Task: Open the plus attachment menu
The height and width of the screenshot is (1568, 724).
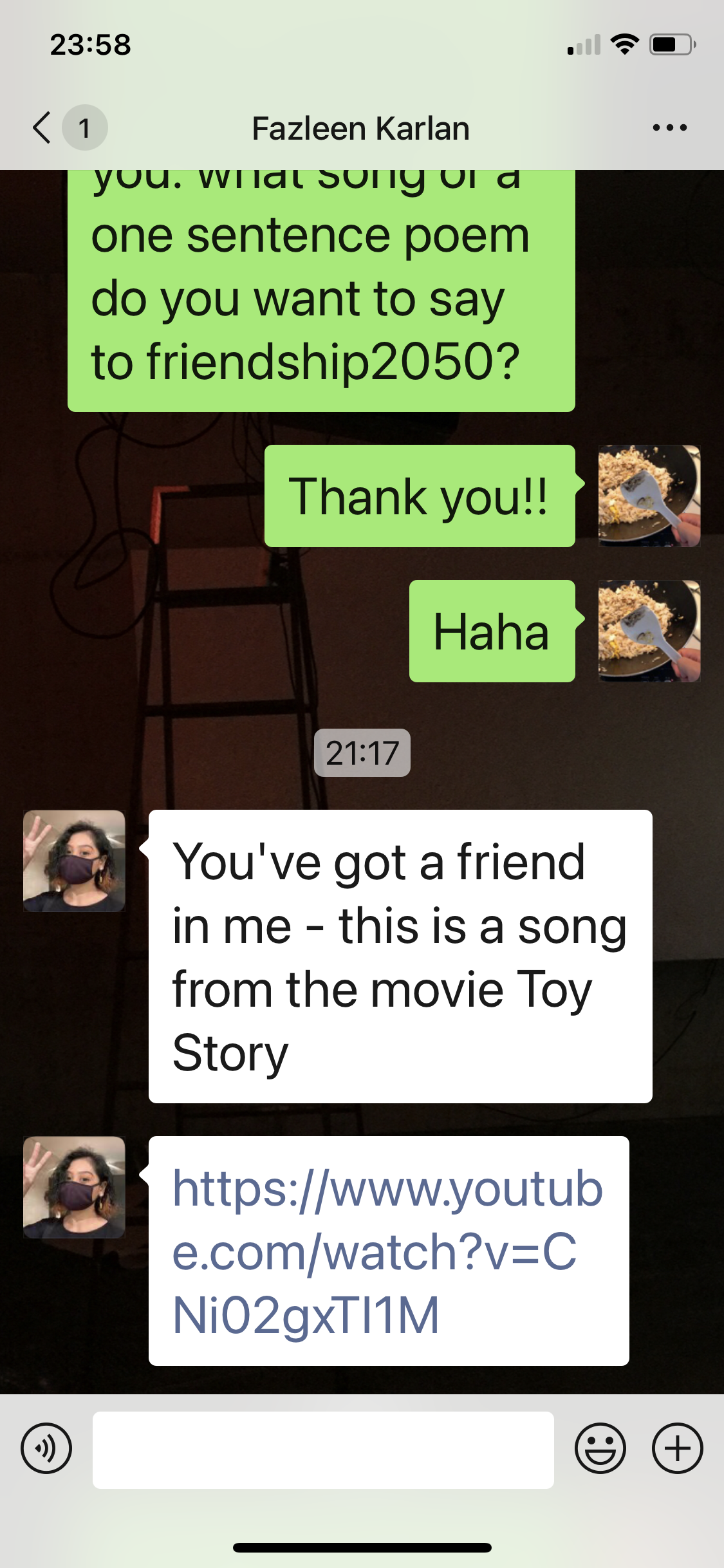Action: point(677,1449)
